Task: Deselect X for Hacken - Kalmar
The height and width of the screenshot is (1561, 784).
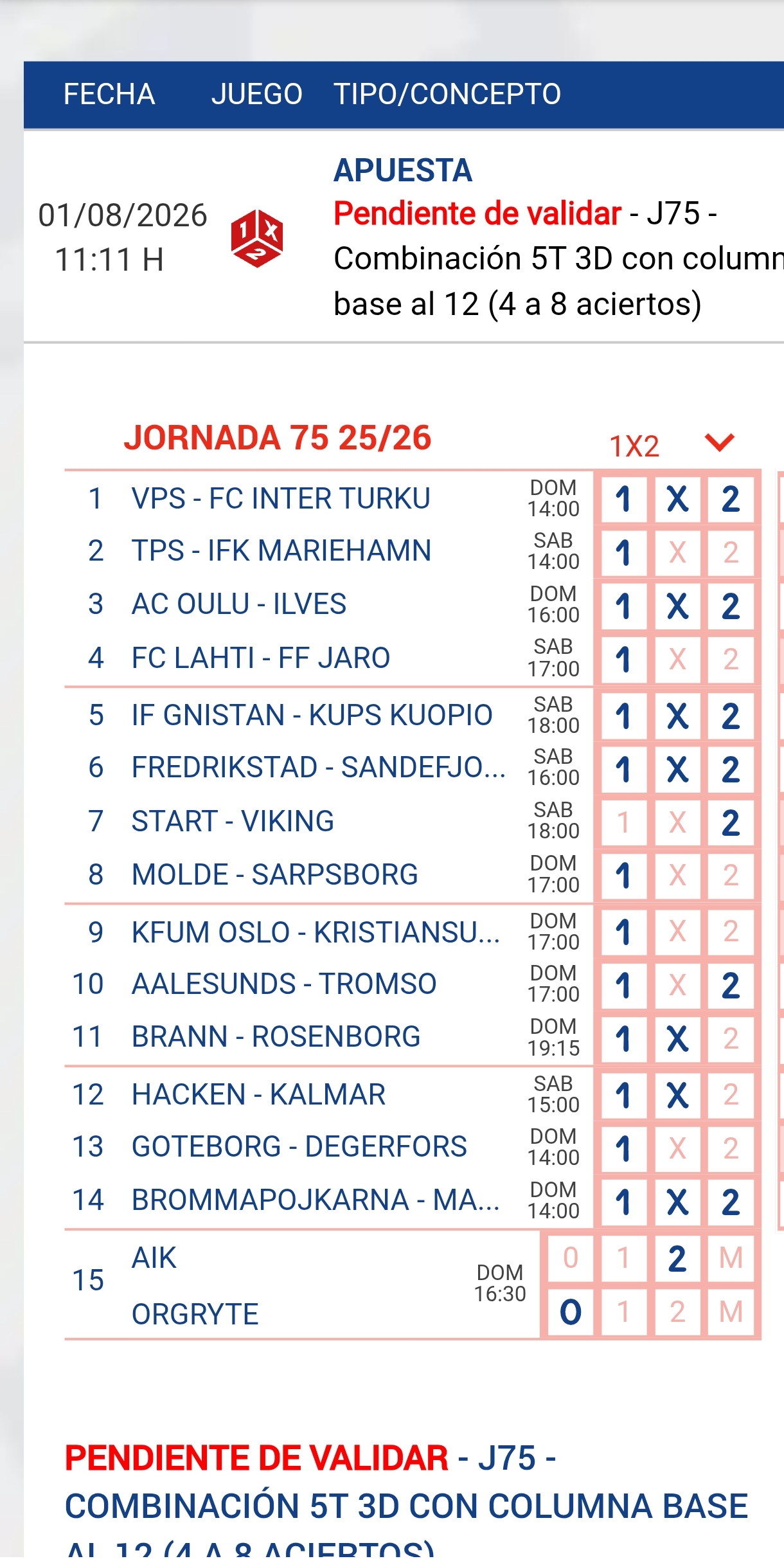Action: click(x=677, y=1096)
